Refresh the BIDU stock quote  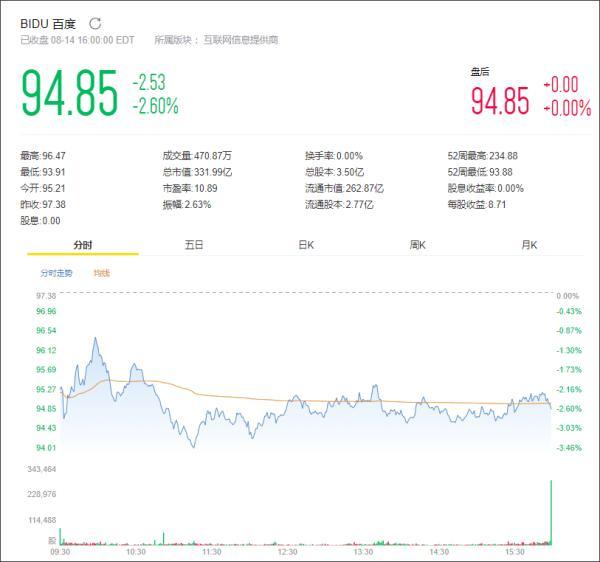[95, 22]
